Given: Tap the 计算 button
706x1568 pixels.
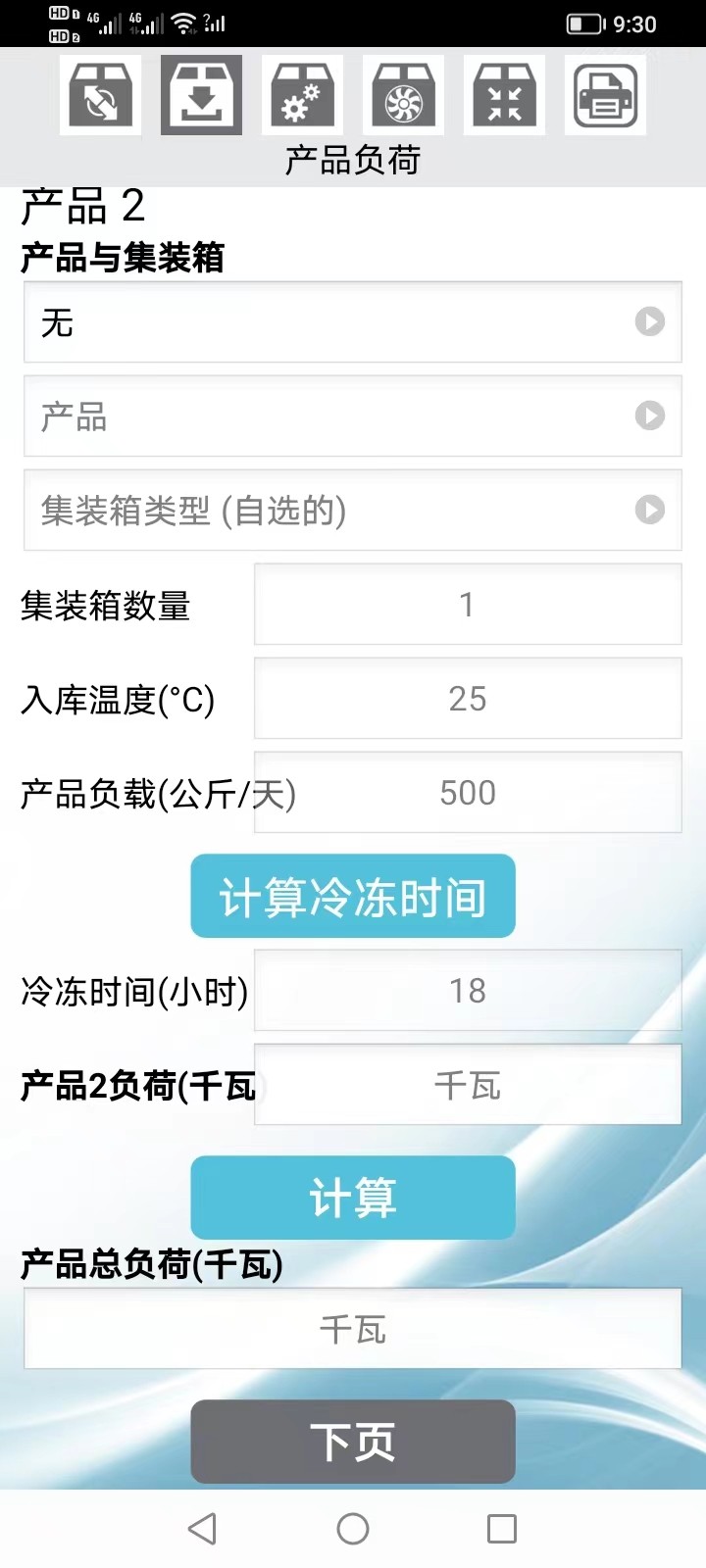Looking at the screenshot, I should click(353, 1198).
